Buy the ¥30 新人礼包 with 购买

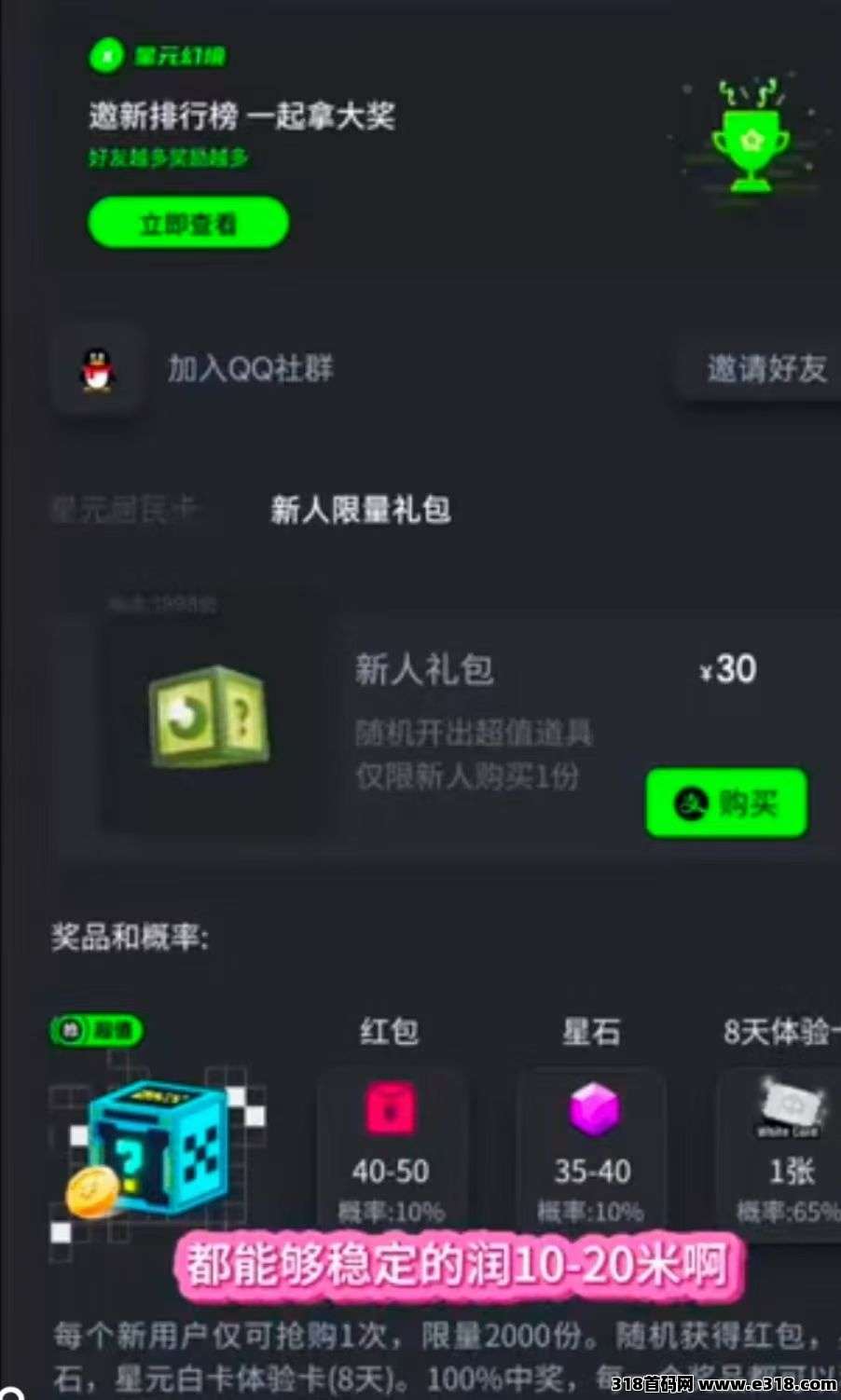coord(725,803)
